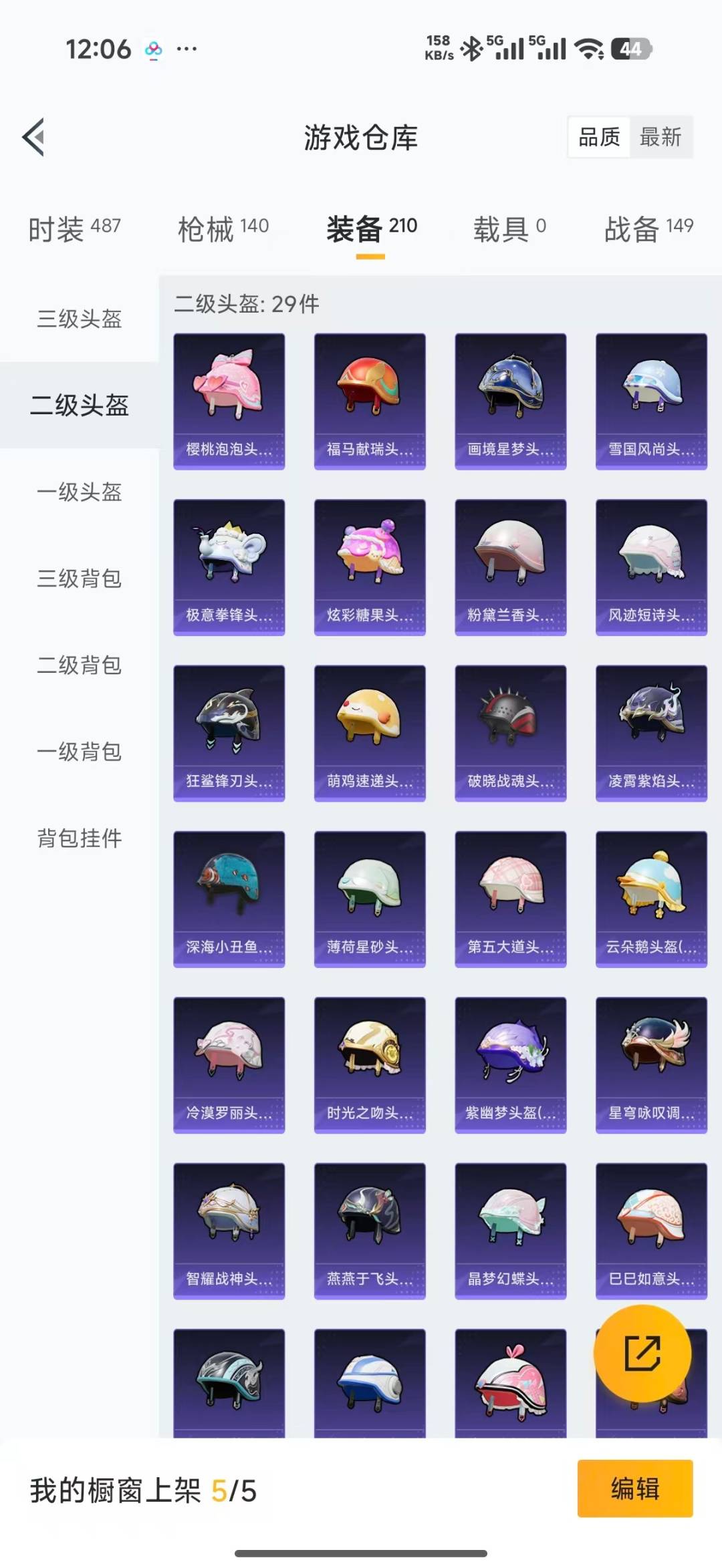This screenshot has height=1568, width=722.
Task: Expand the 一级头盔 category
Action: 77,493
